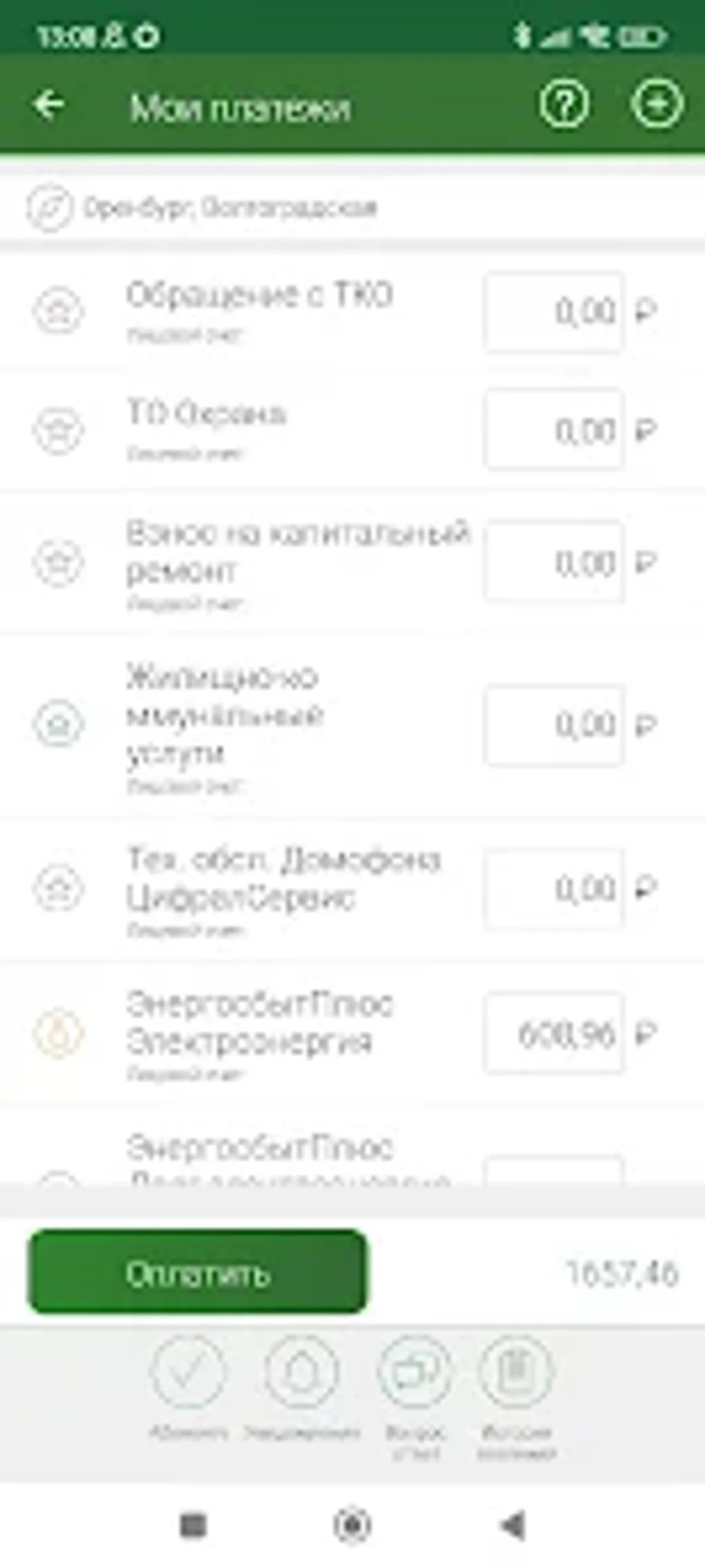The height and width of the screenshot is (1568, 705).
Task: Tap the green Оплатить button
Action: (x=198, y=1272)
